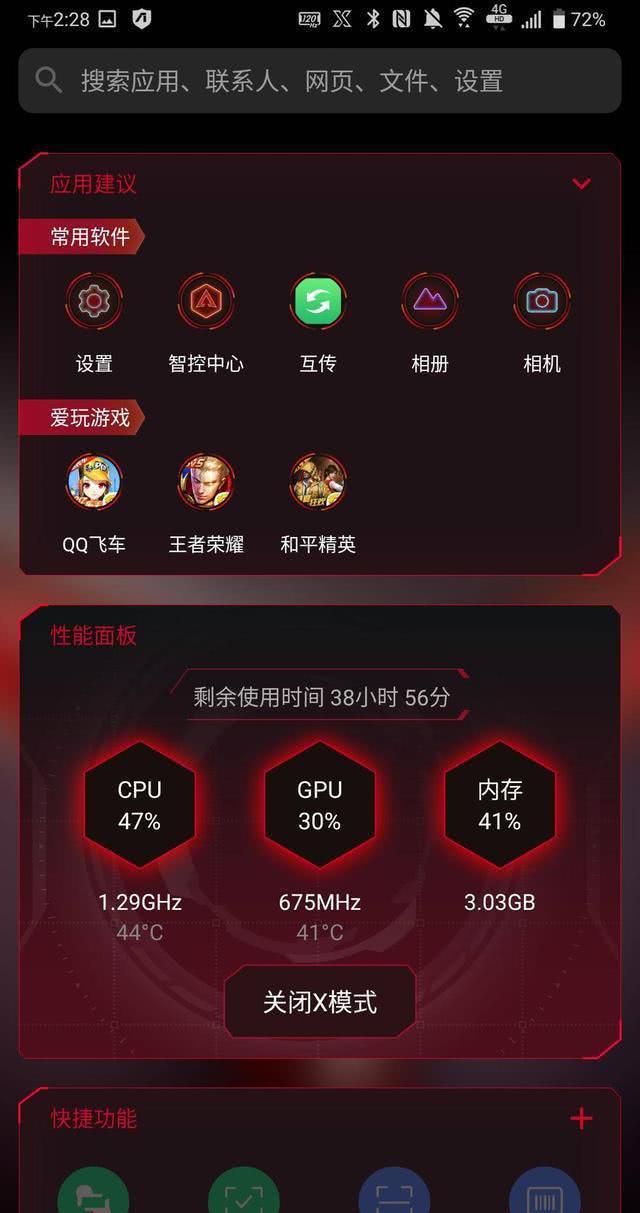Launch the 王者荣耀 game
Image resolution: width=640 pixels, height=1213 pixels.
click(206, 482)
